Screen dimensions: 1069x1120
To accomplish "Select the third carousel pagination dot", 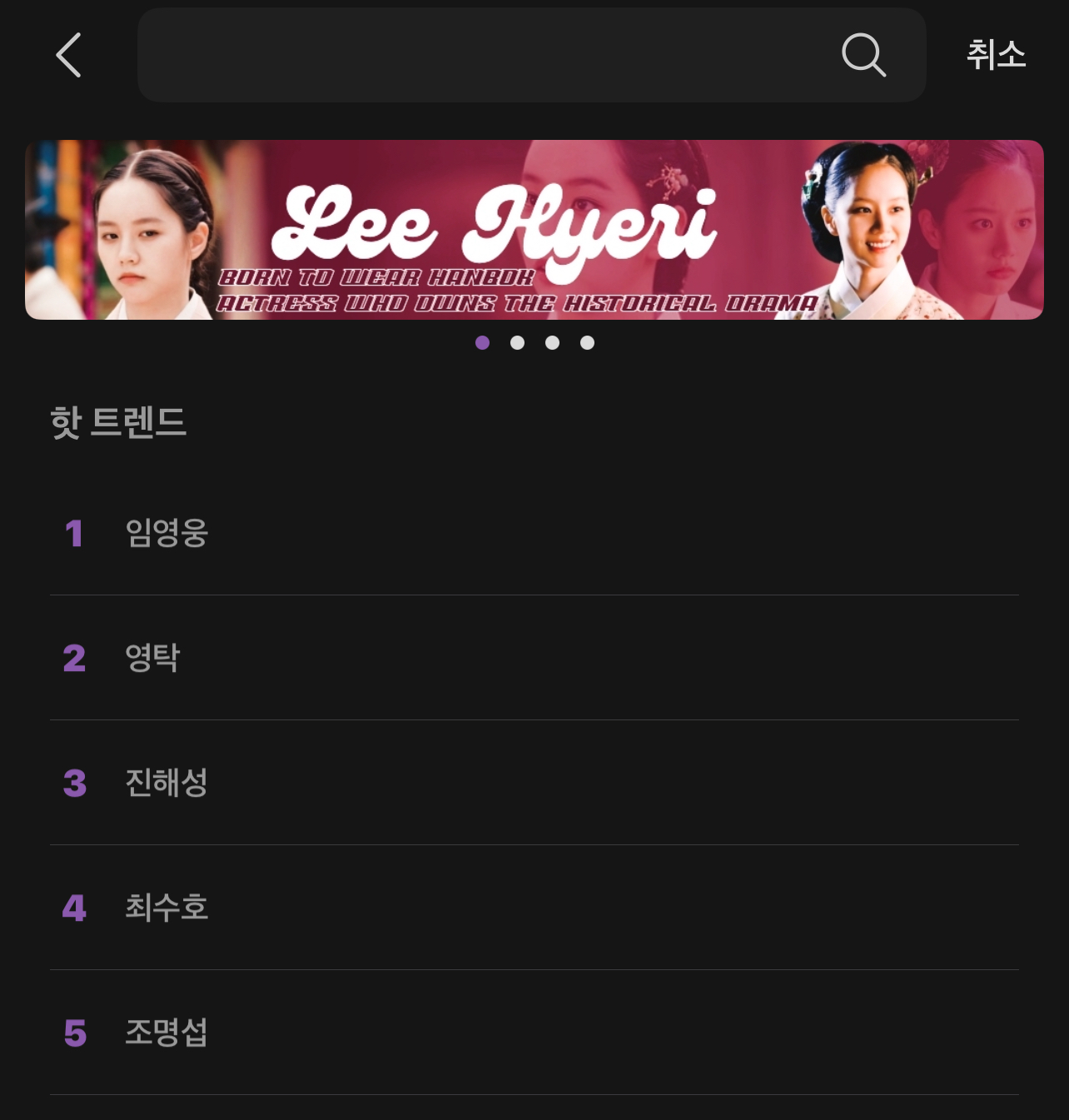I will click(552, 342).
